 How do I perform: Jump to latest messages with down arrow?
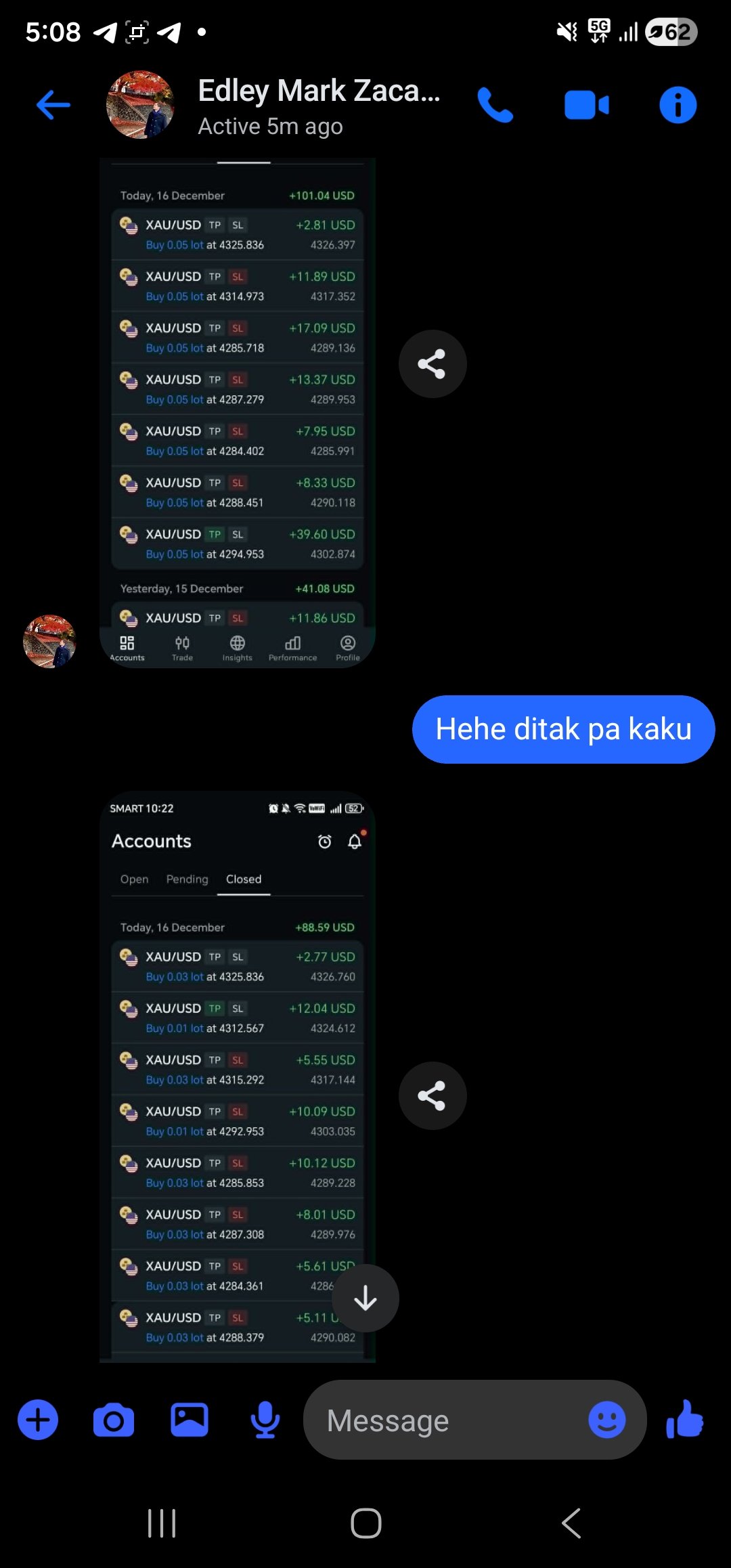tap(365, 1299)
